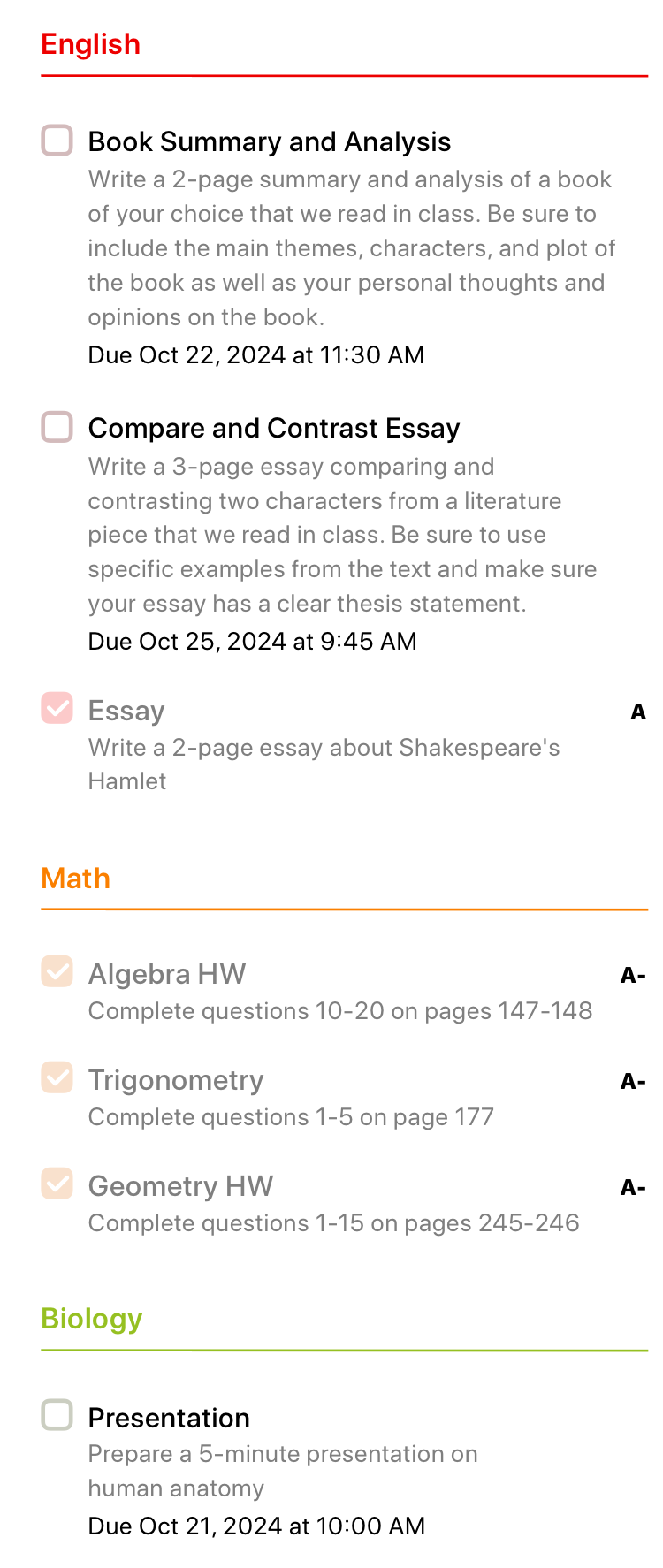Uncheck the Algebra HW checkbox

57,972
